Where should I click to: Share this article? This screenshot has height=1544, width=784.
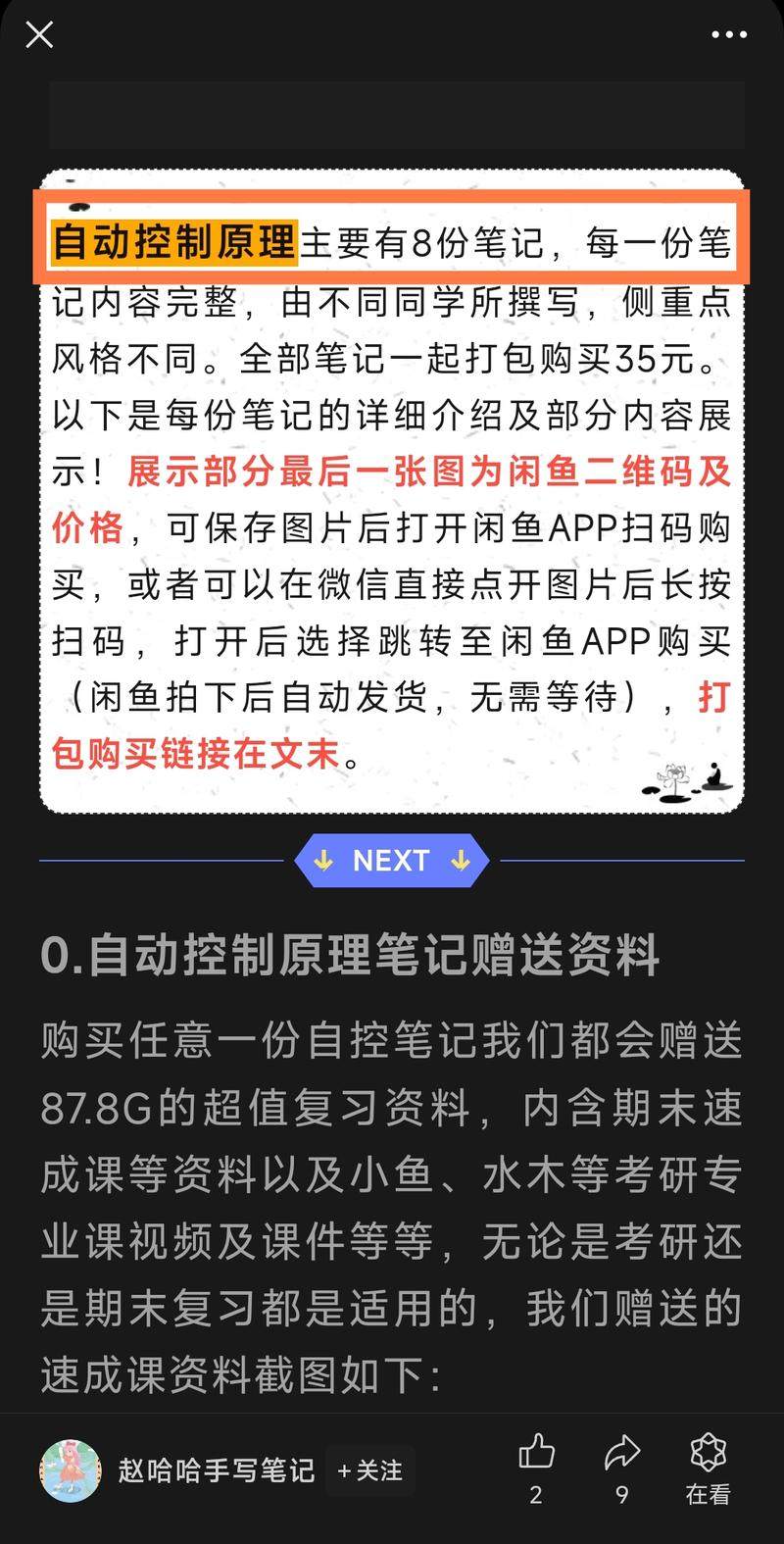point(621,1453)
